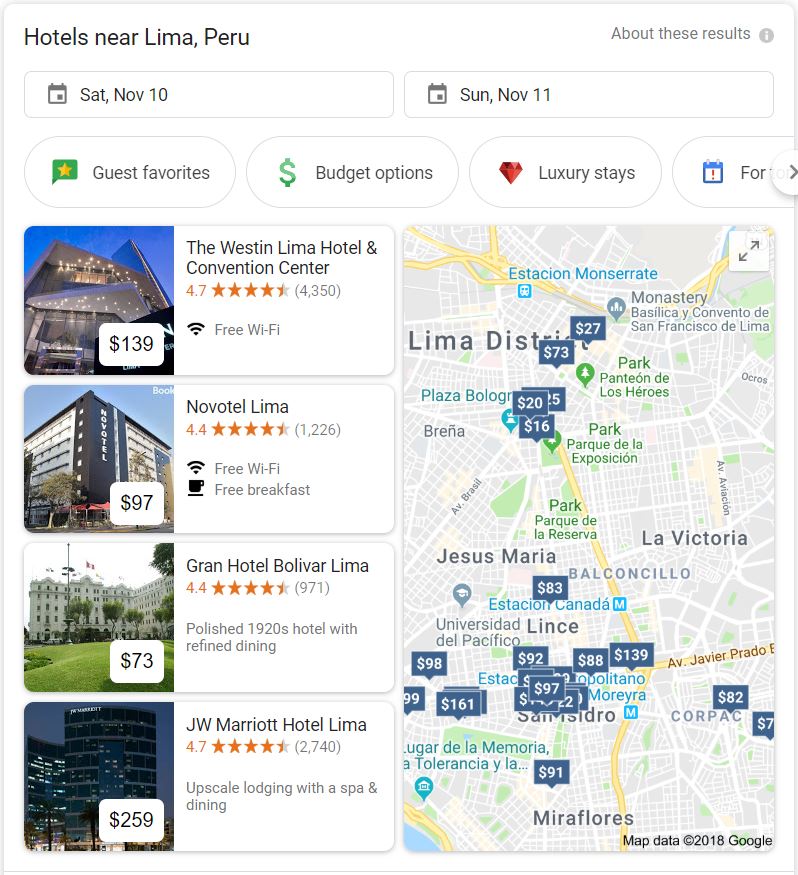This screenshot has width=798, height=875.
Task: Filter by Budget options
Action: tap(352, 172)
